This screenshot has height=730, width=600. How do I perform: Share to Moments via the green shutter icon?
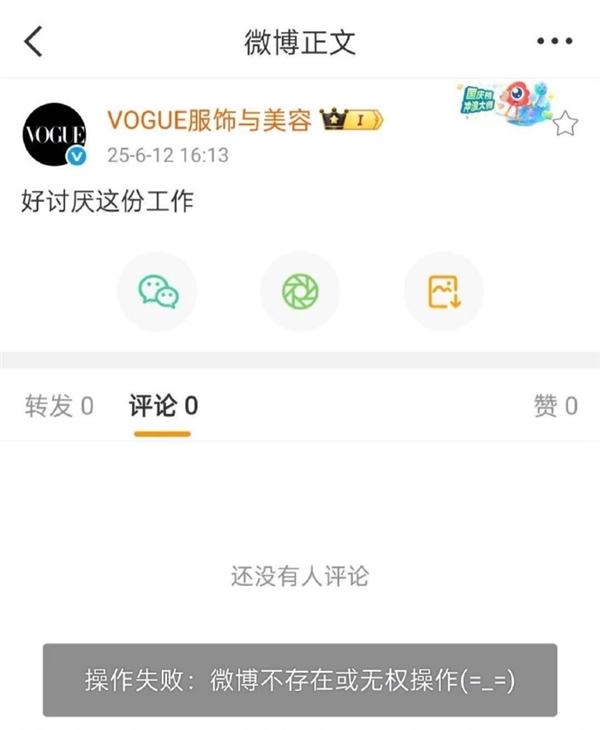click(299, 291)
